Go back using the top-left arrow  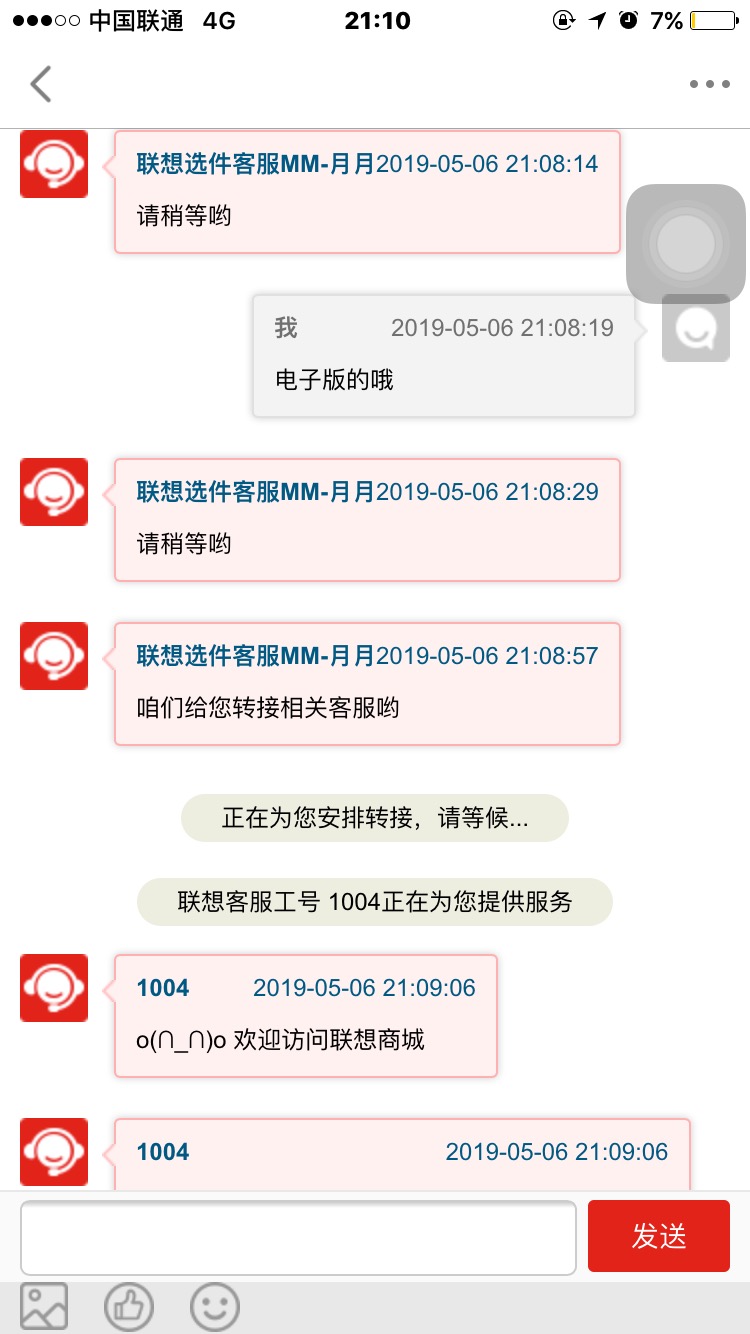(41, 85)
